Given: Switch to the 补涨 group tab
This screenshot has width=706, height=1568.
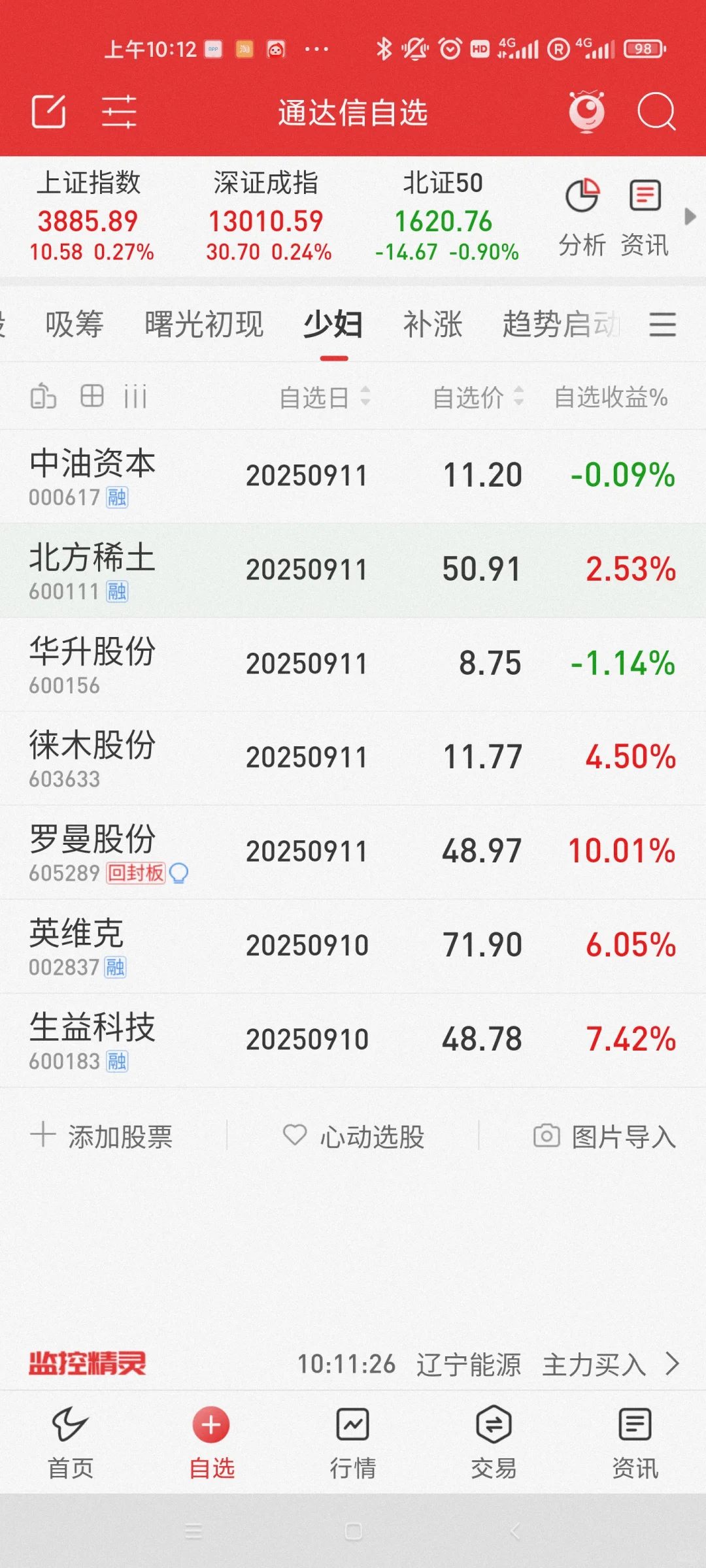Looking at the screenshot, I should (433, 324).
